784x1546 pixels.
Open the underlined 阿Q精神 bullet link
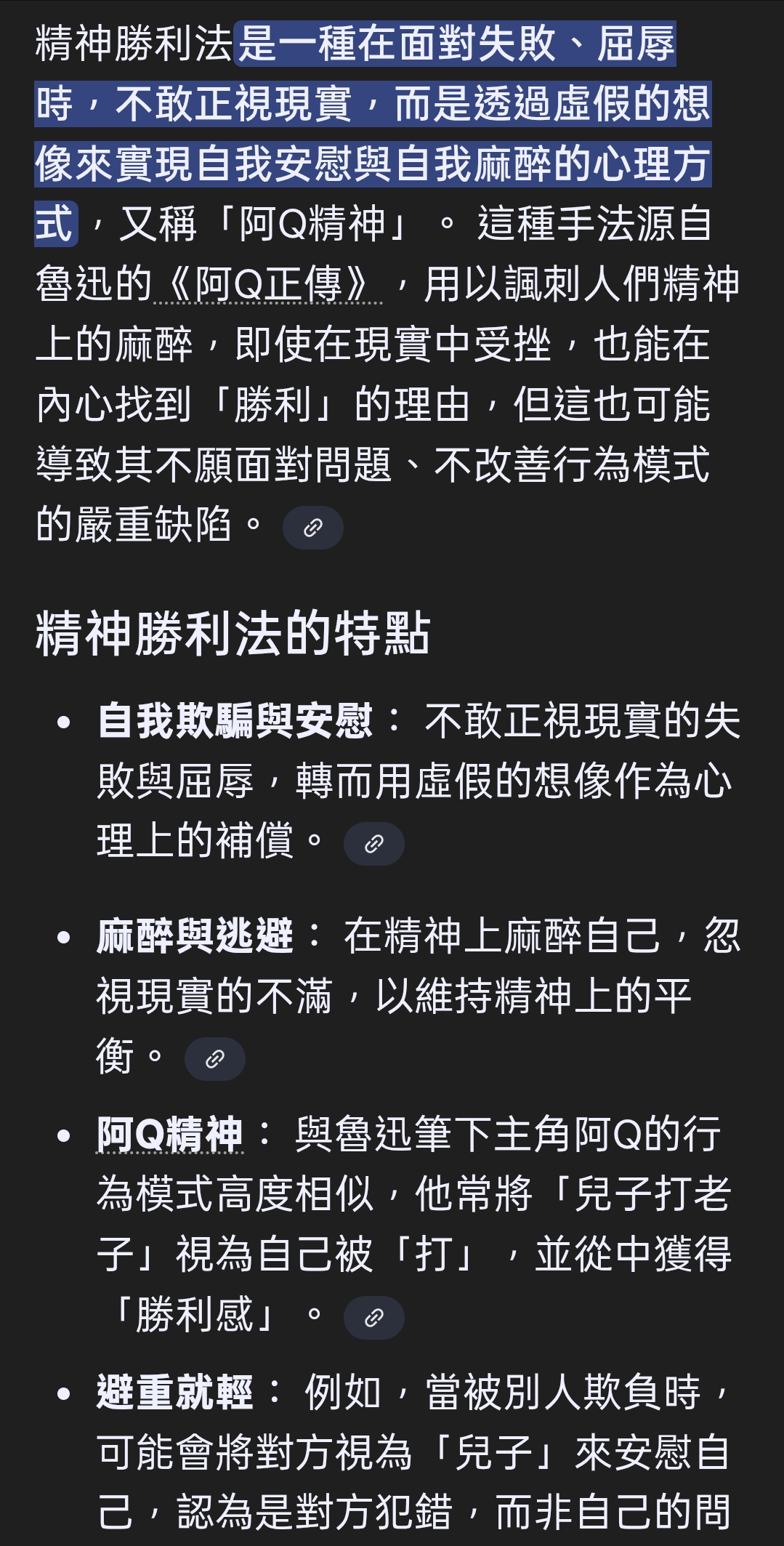click(170, 1134)
